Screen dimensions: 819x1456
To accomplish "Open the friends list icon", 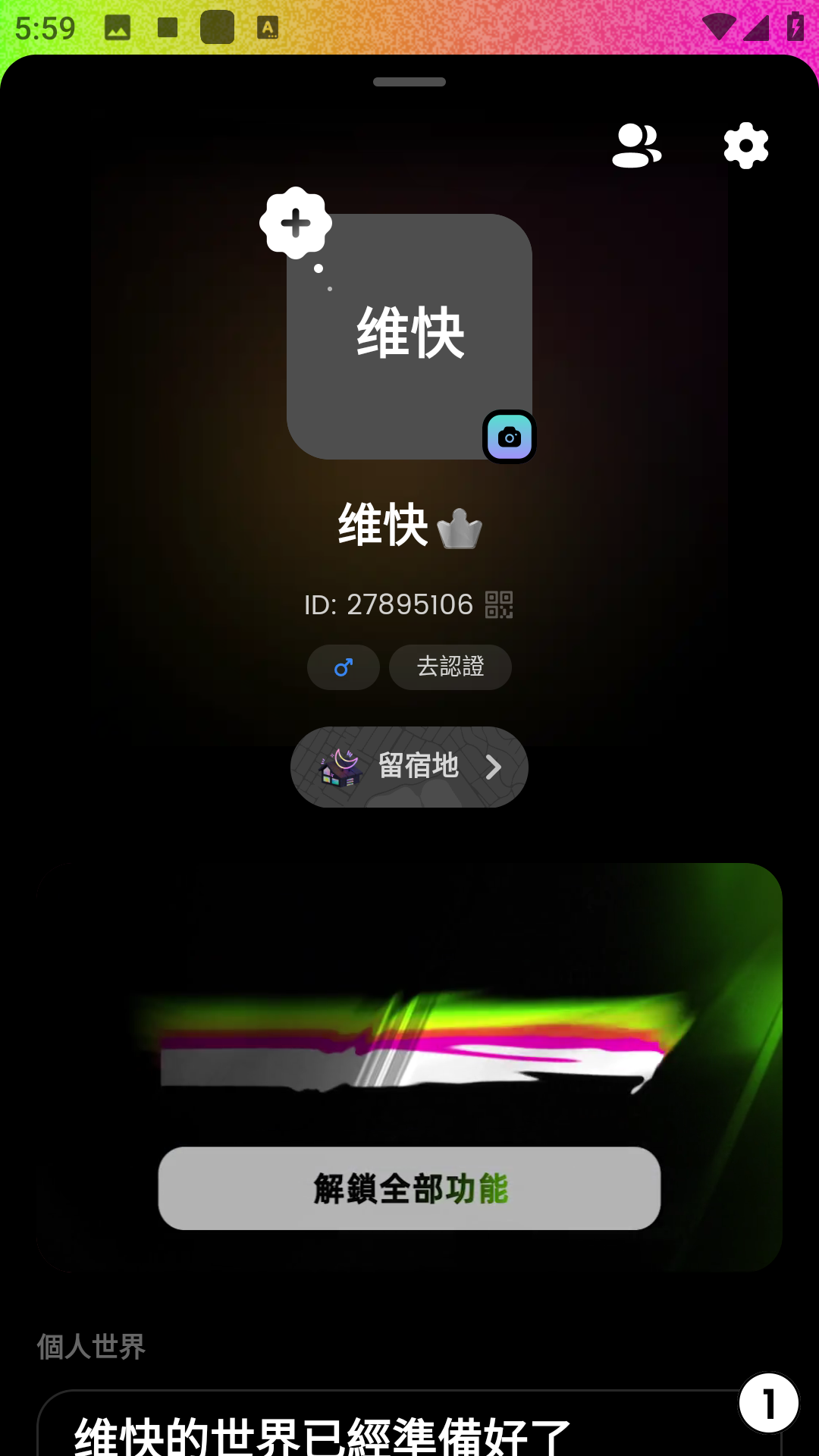I will [636, 146].
